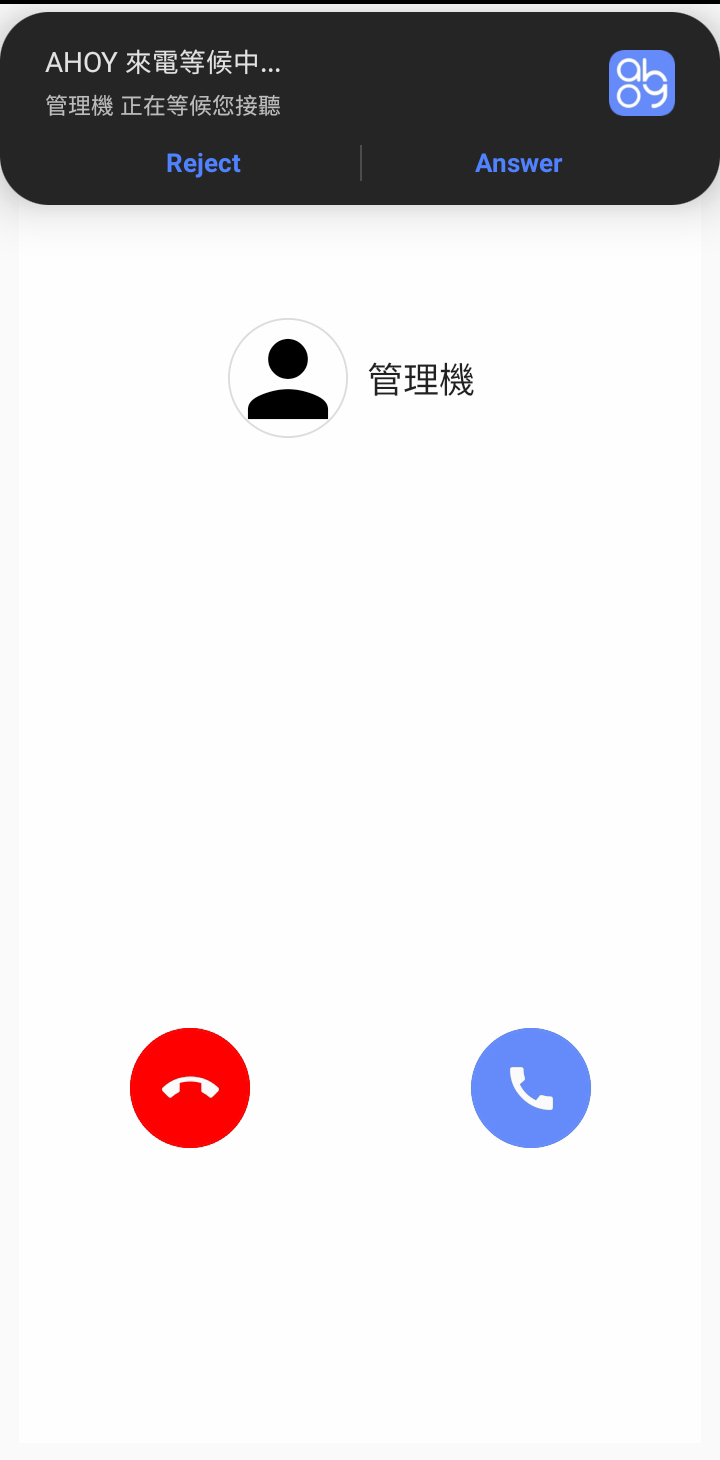Image resolution: width=720 pixels, height=1460 pixels.
Task: Decline the call with the red hang-up button
Action: click(190, 1088)
